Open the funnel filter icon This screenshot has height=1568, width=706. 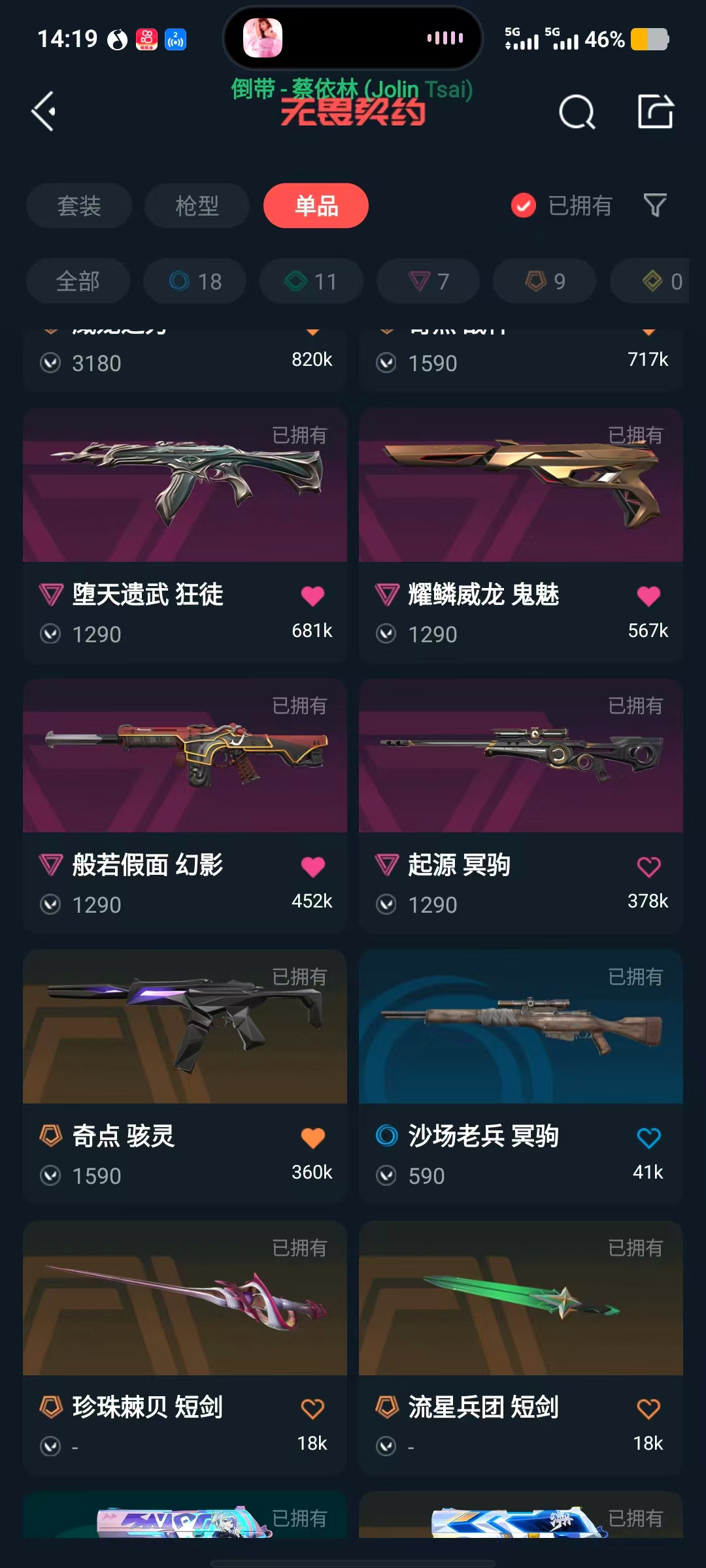[x=655, y=206]
